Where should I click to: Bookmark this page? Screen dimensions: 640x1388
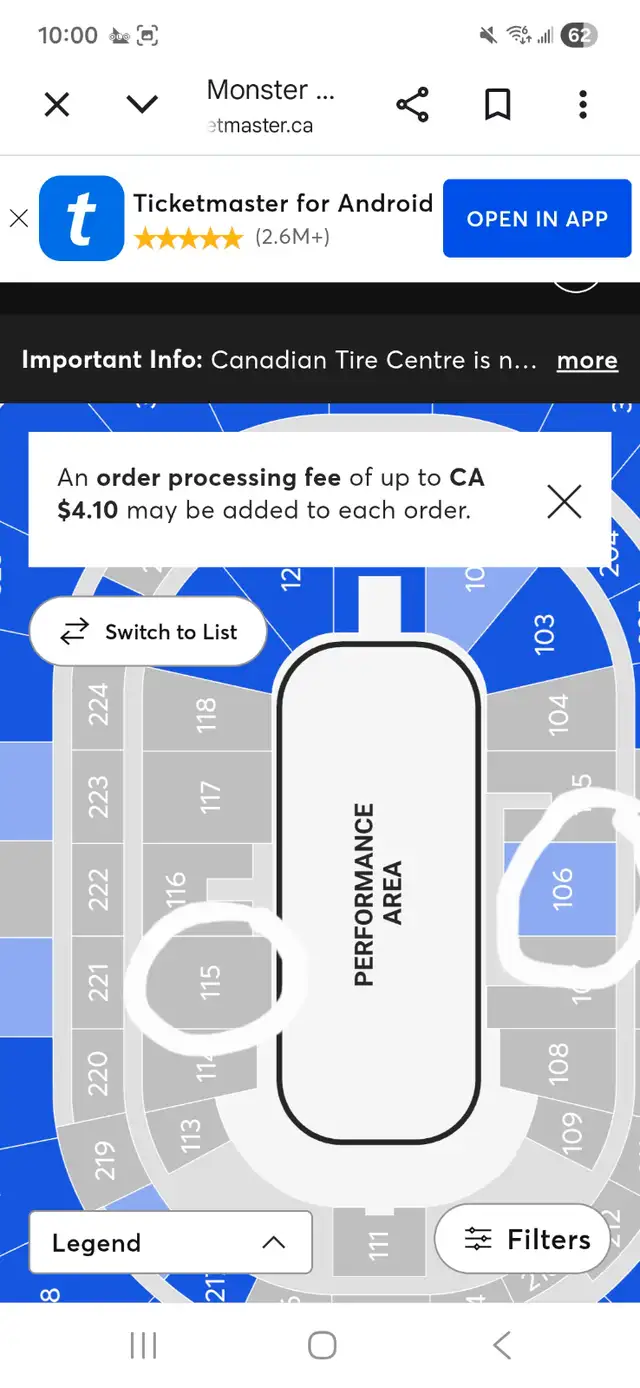click(497, 104)
